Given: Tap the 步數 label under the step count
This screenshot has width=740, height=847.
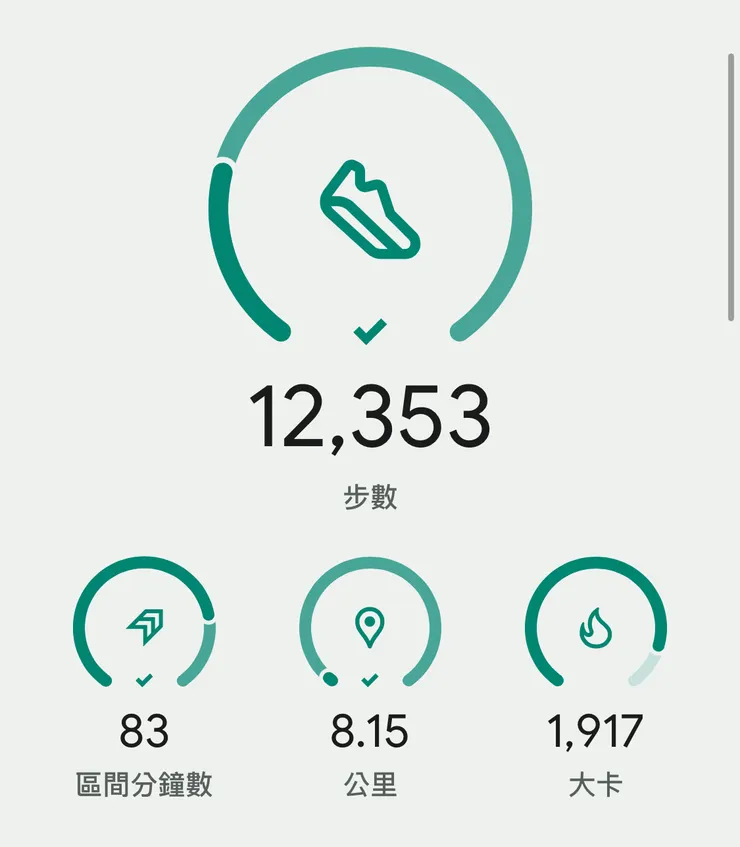Looking at the screenshot, I should pyautogui.click(x=370, y=497).
